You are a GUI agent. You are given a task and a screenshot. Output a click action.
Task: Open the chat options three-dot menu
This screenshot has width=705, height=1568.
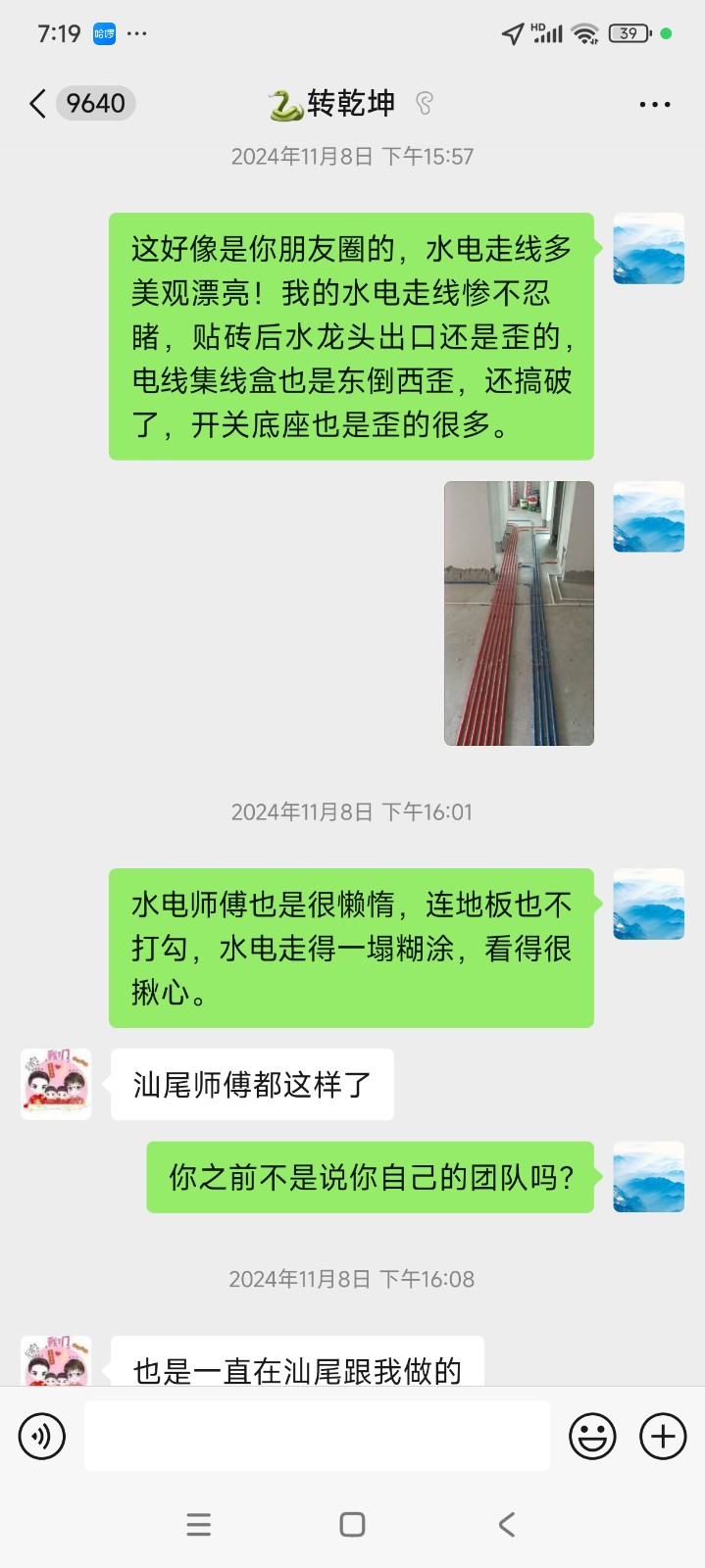[654, 104]
